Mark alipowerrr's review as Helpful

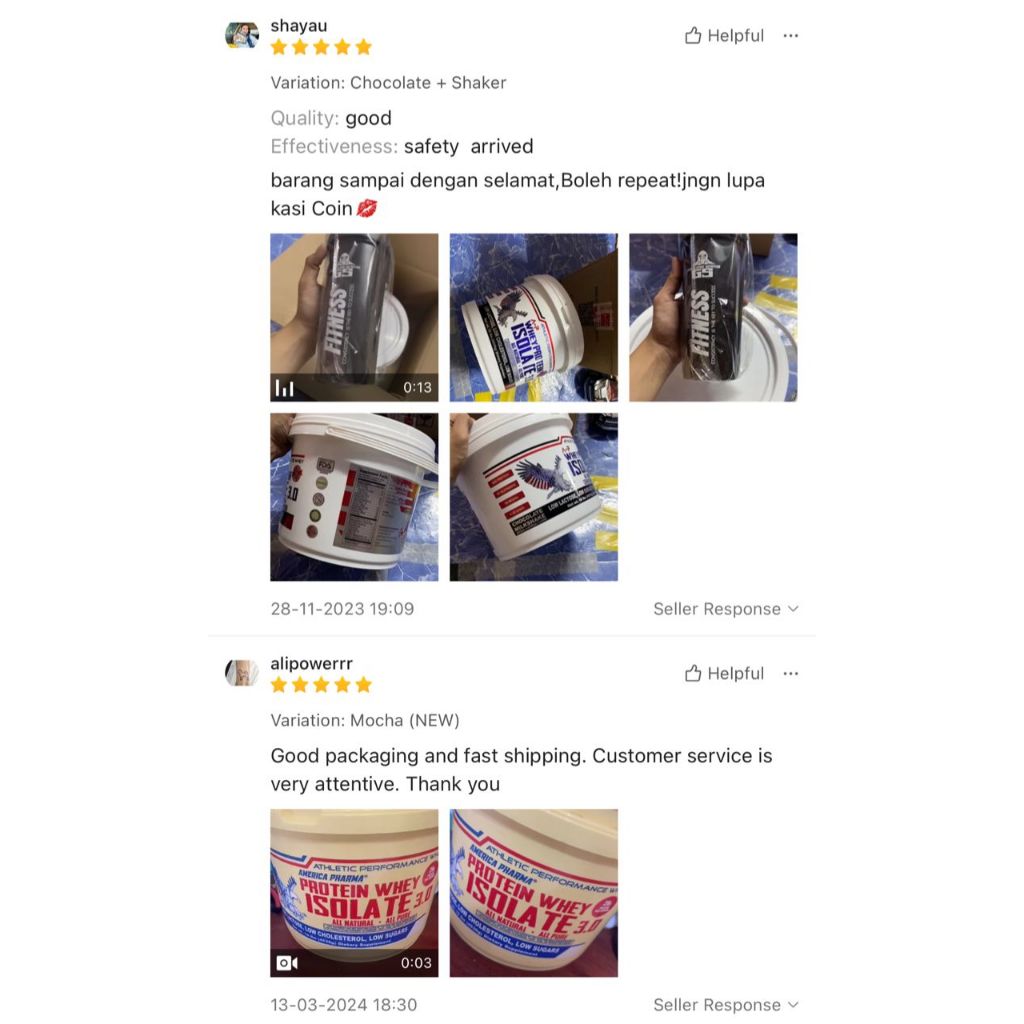[x=724, y=673]
